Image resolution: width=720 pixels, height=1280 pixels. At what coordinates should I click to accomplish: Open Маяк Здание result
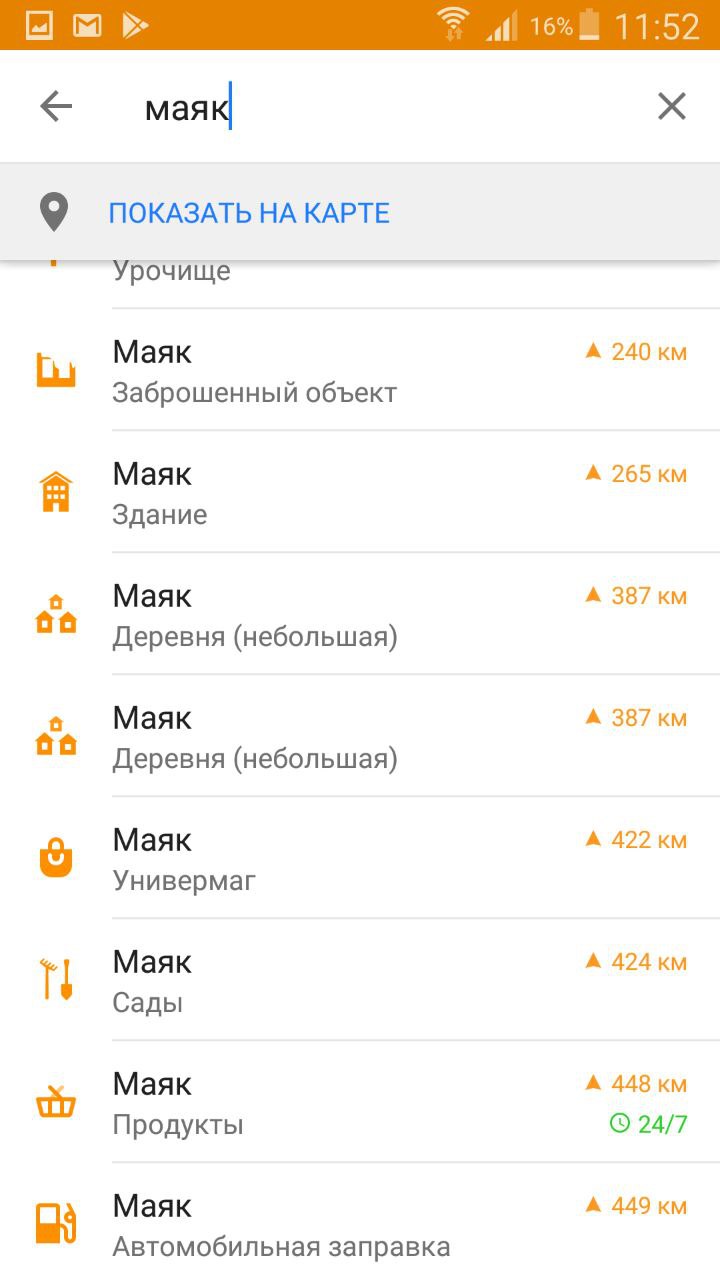pyautogui.click(x=360, y=492)
